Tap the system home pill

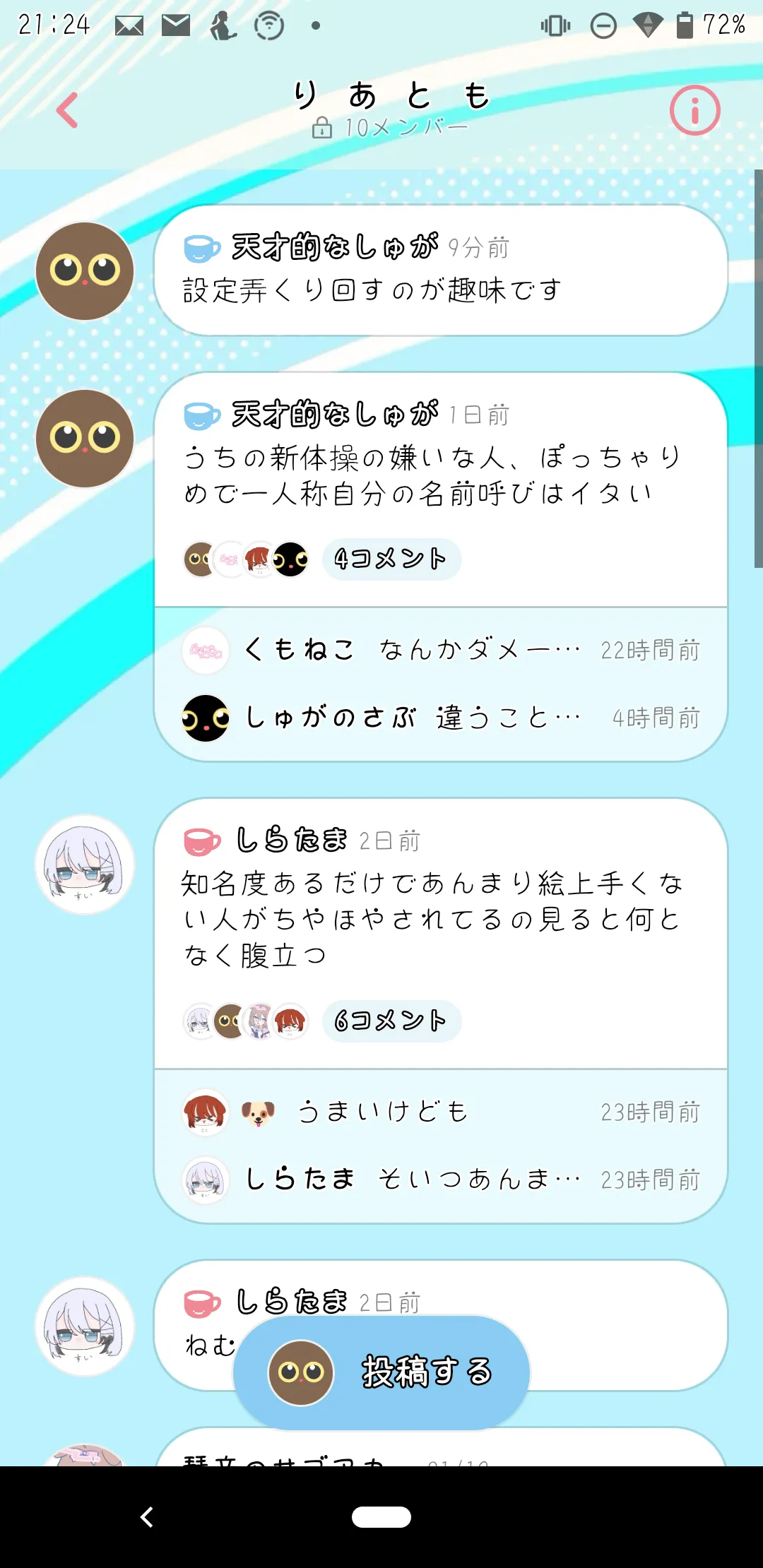(x=381, y=1516)
